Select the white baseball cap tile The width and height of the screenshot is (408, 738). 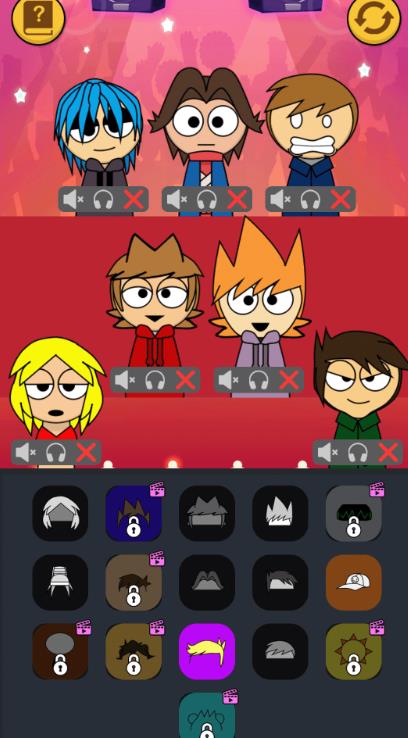354,582
